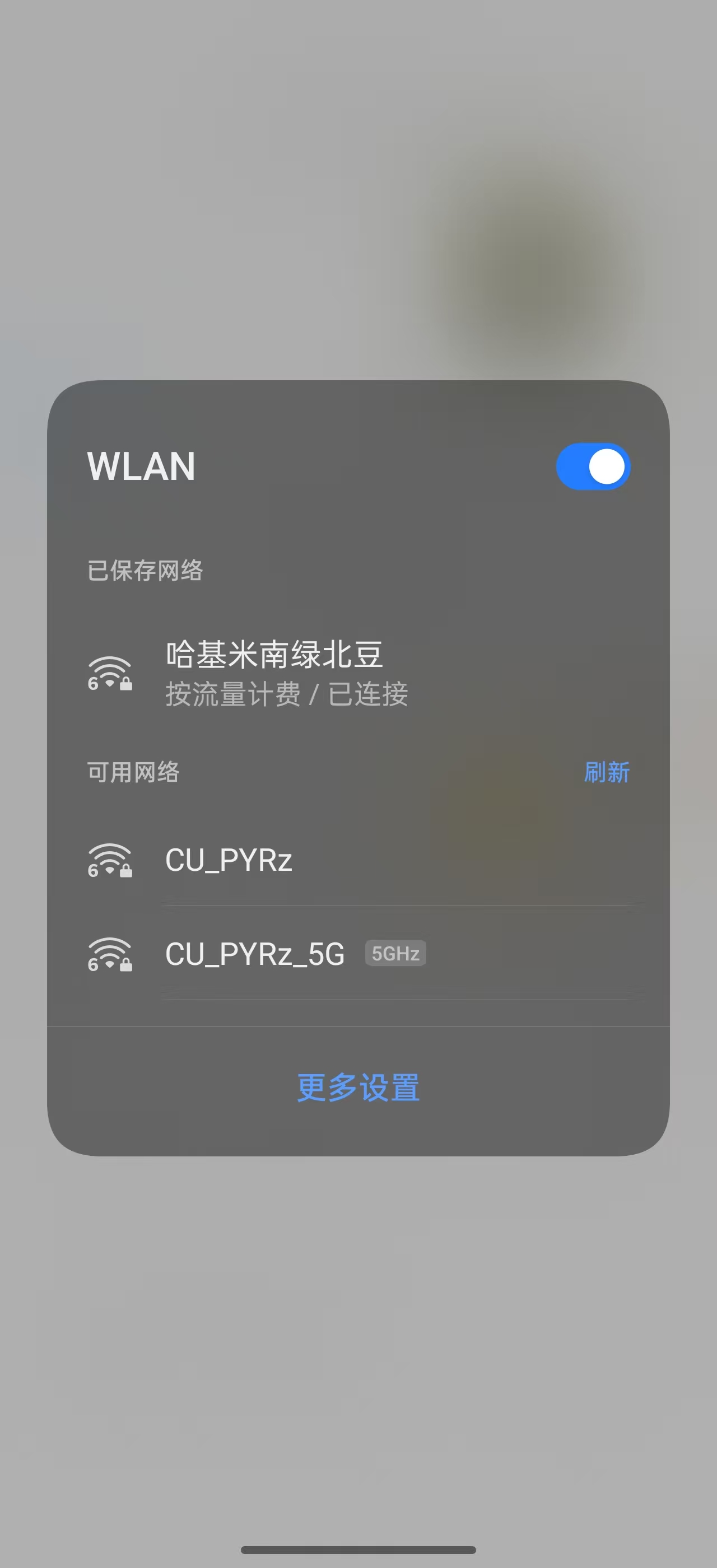Screen dimensions: 717x1568
Task: Open 更多设置 for WLAN
Action: pyautogui.click(x=358, y=1088)
